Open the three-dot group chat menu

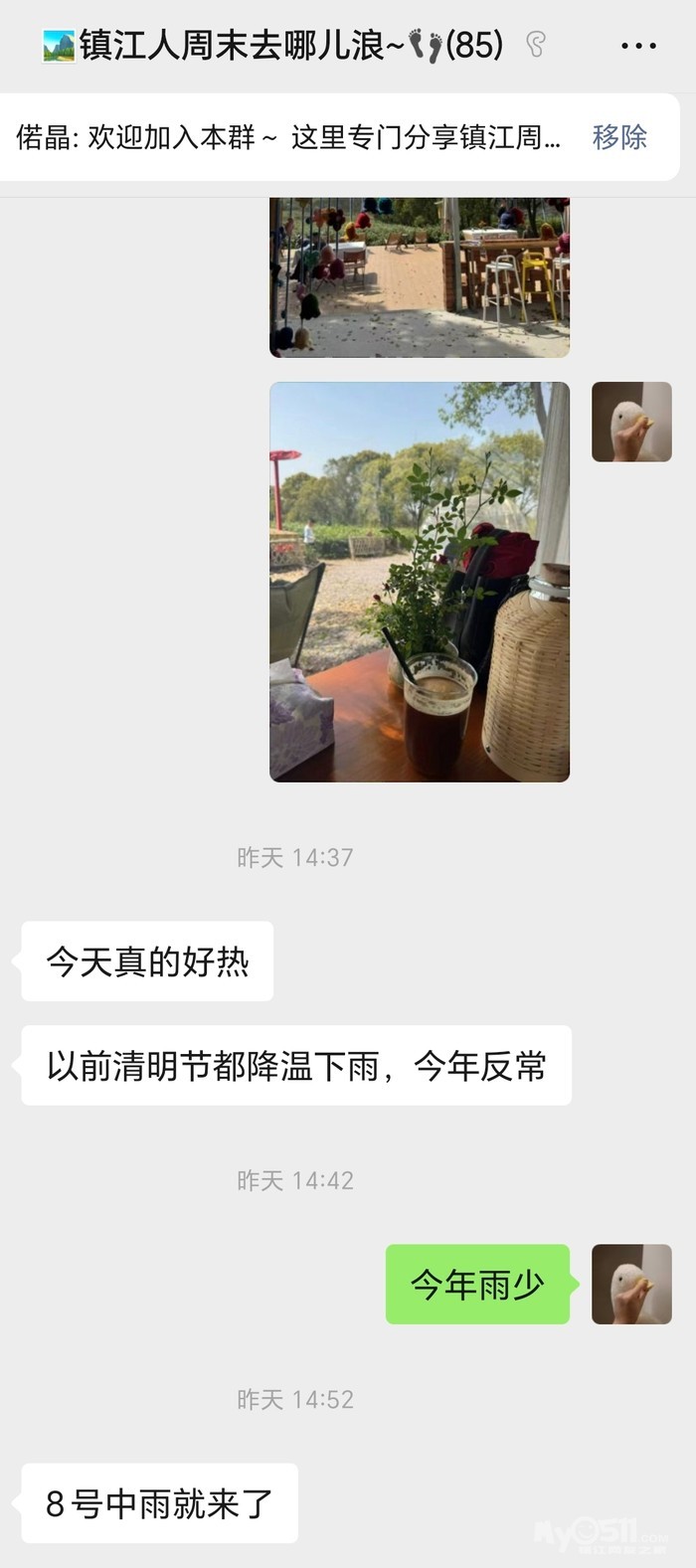click(638, 46)
